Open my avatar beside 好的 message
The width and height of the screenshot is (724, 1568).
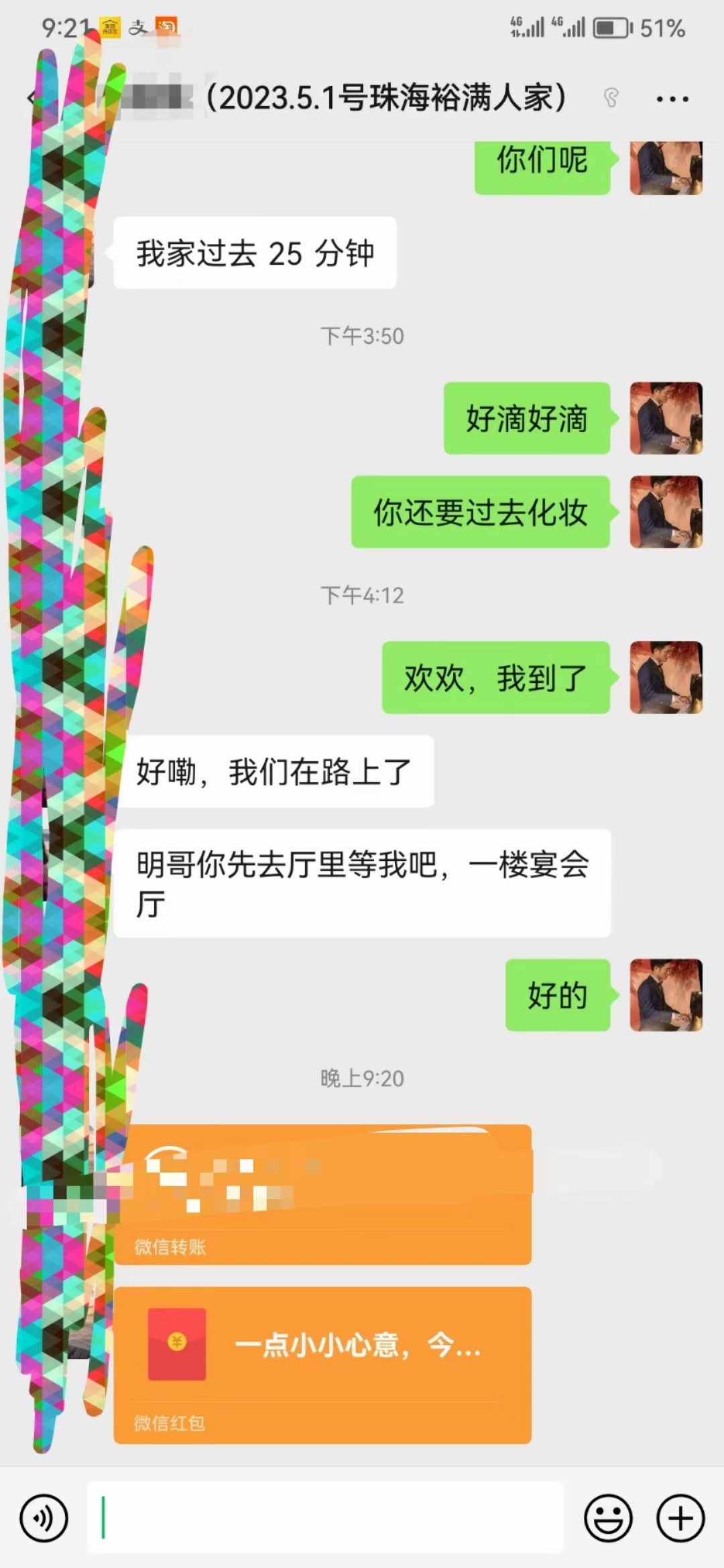point(666,994)
